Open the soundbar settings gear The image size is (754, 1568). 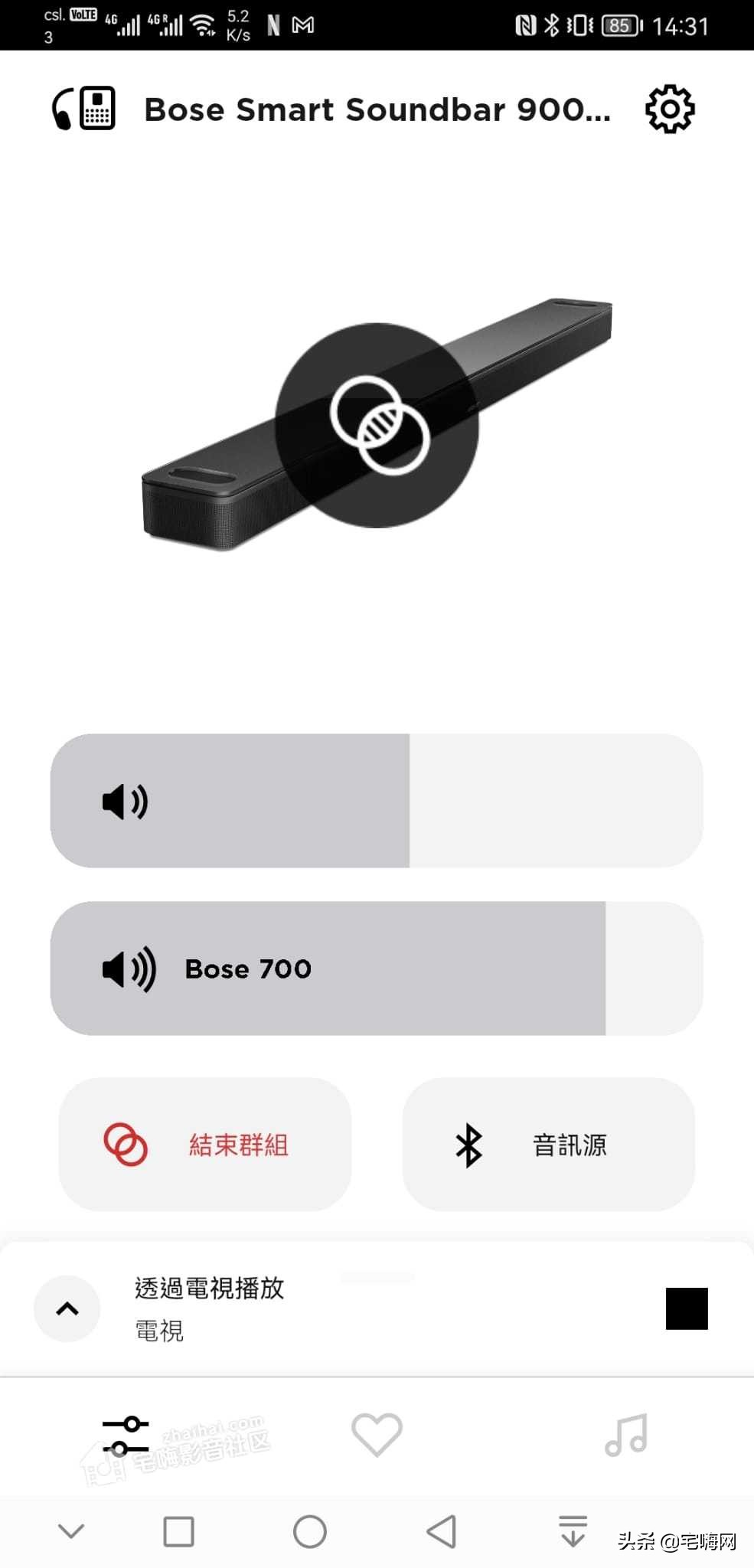(x=670, y=109)
